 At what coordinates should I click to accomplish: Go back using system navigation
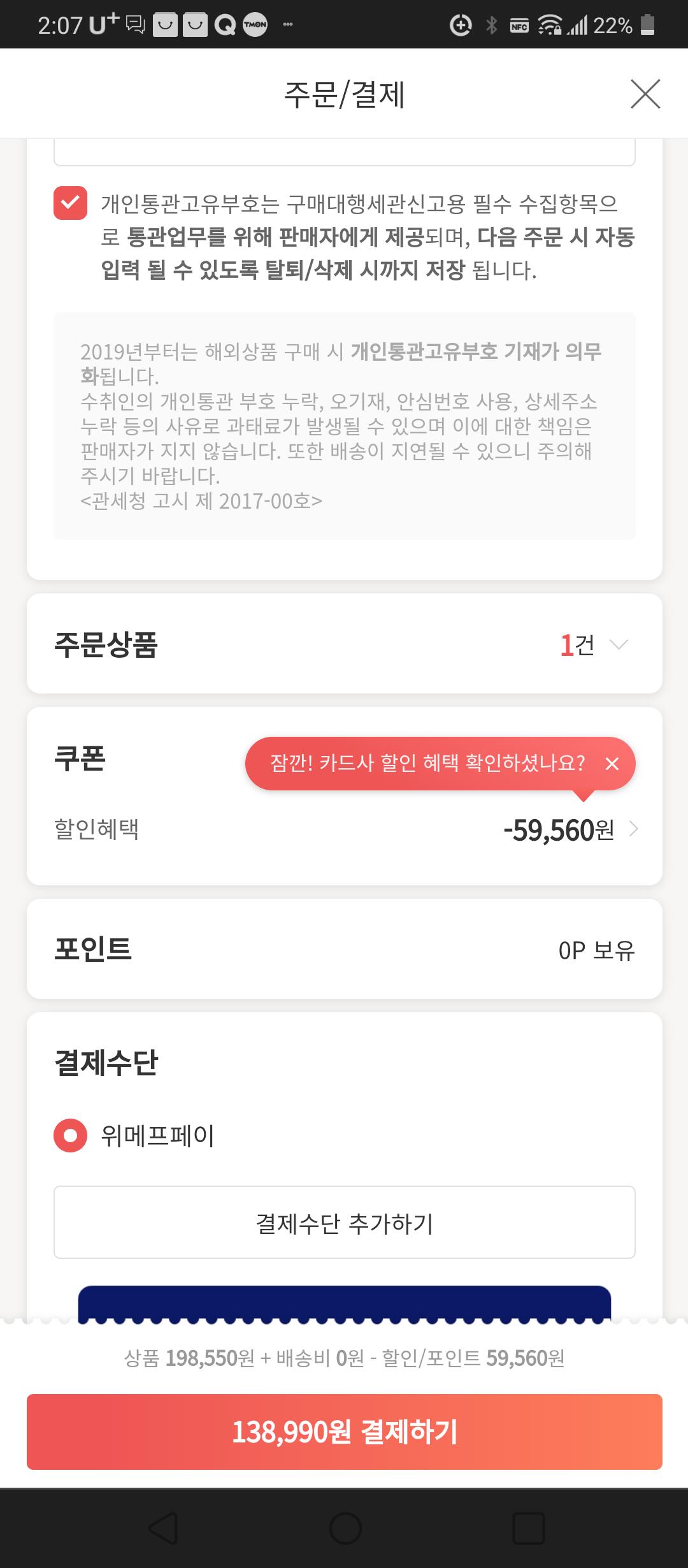click(x=162, y=1528)
